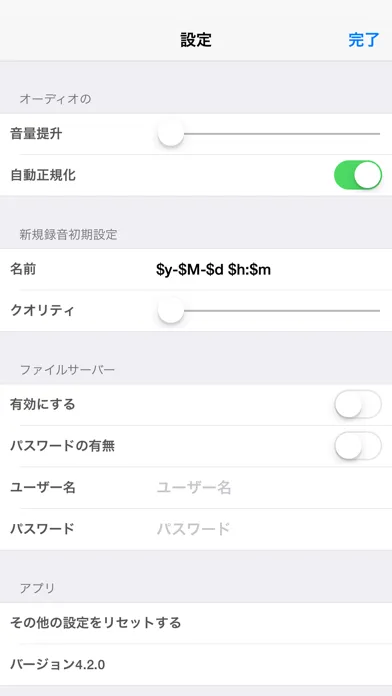
Task: Tap 完了 to close settings
Action: pos(364,40)
